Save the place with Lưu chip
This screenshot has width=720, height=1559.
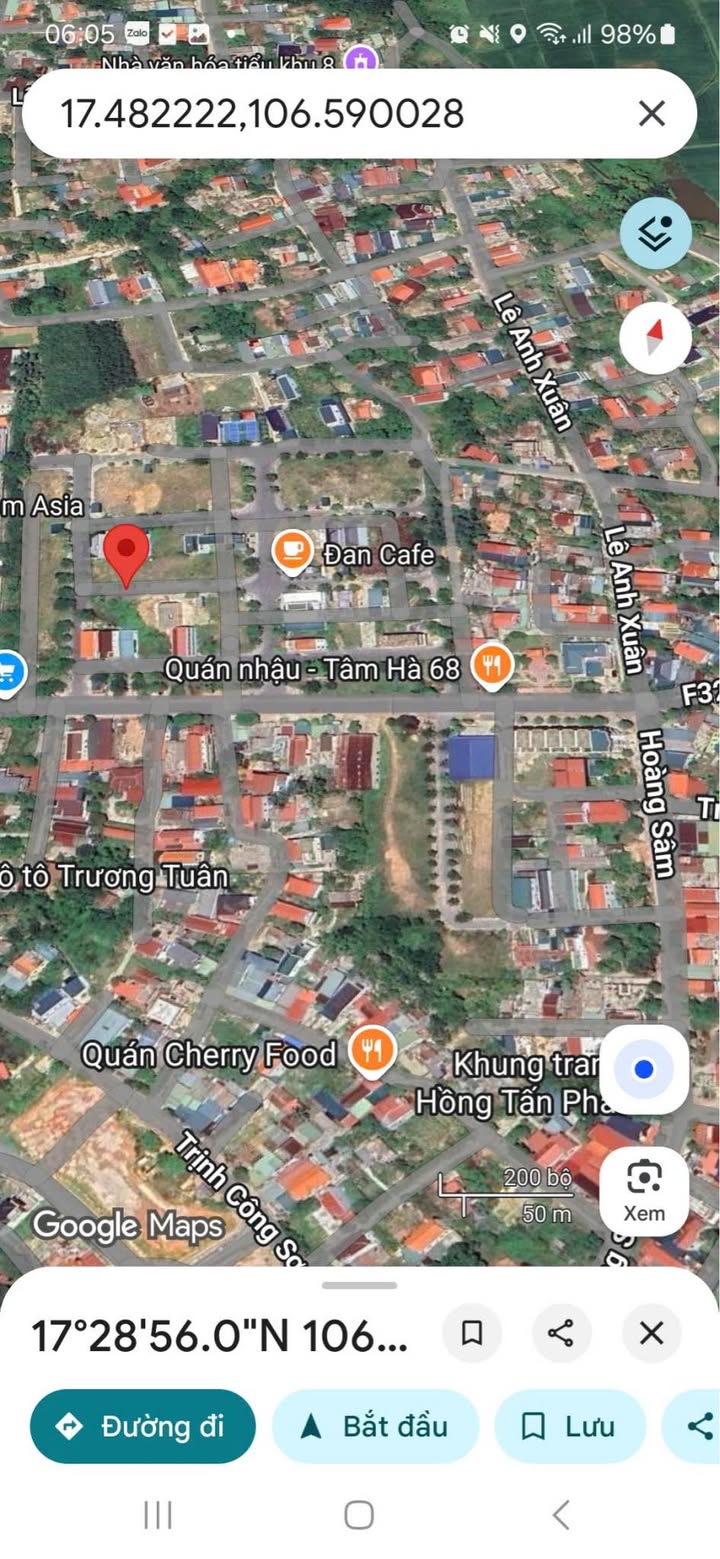(x=570, y=1426)
